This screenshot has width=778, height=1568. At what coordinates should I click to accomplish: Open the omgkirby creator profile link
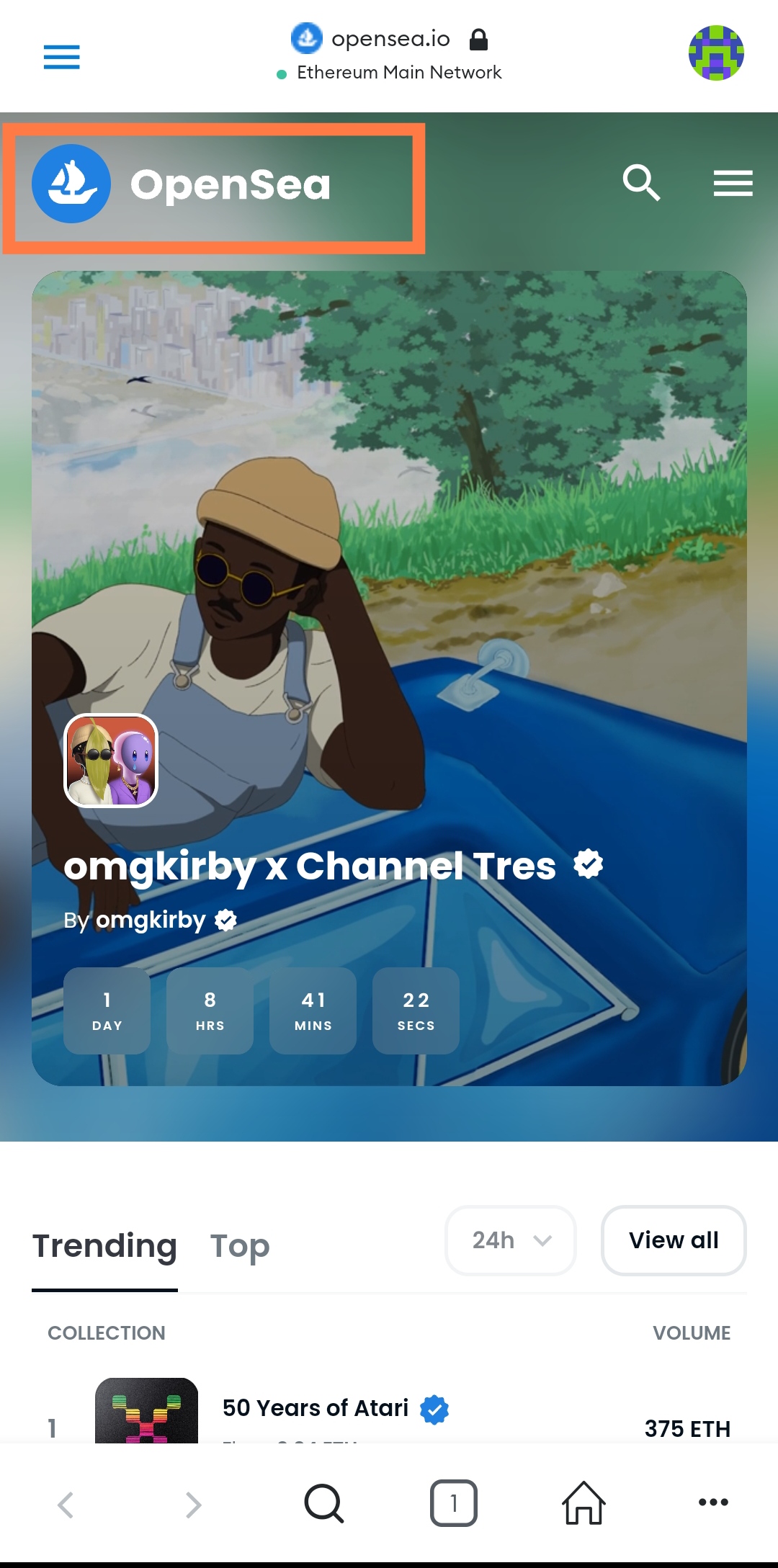[151, 920]
